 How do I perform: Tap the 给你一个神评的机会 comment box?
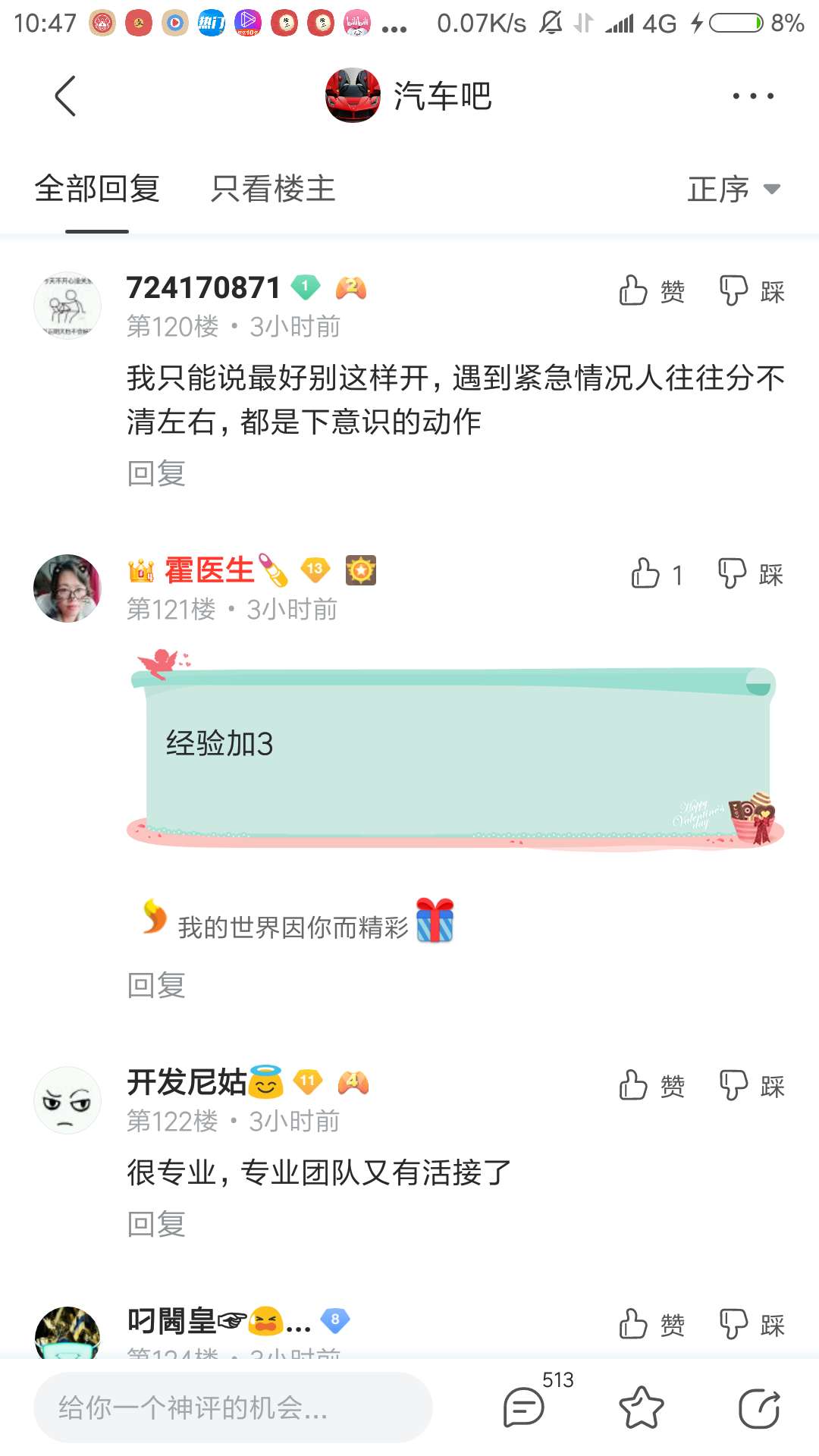coord(233,1407)
